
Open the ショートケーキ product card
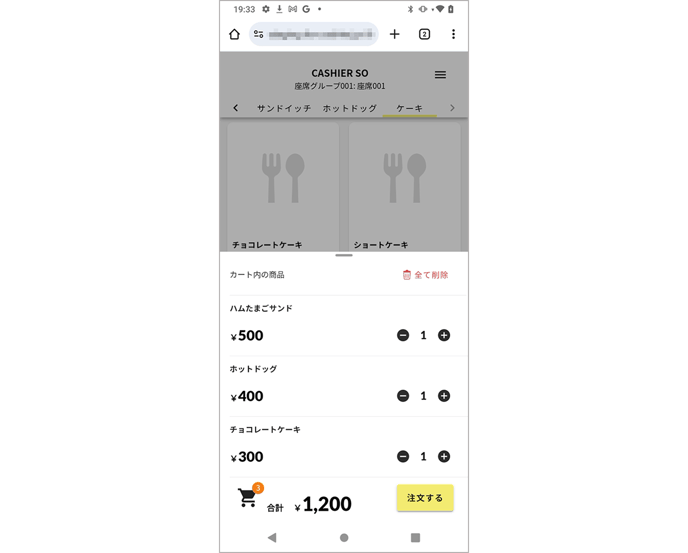(x=404, y=187)
